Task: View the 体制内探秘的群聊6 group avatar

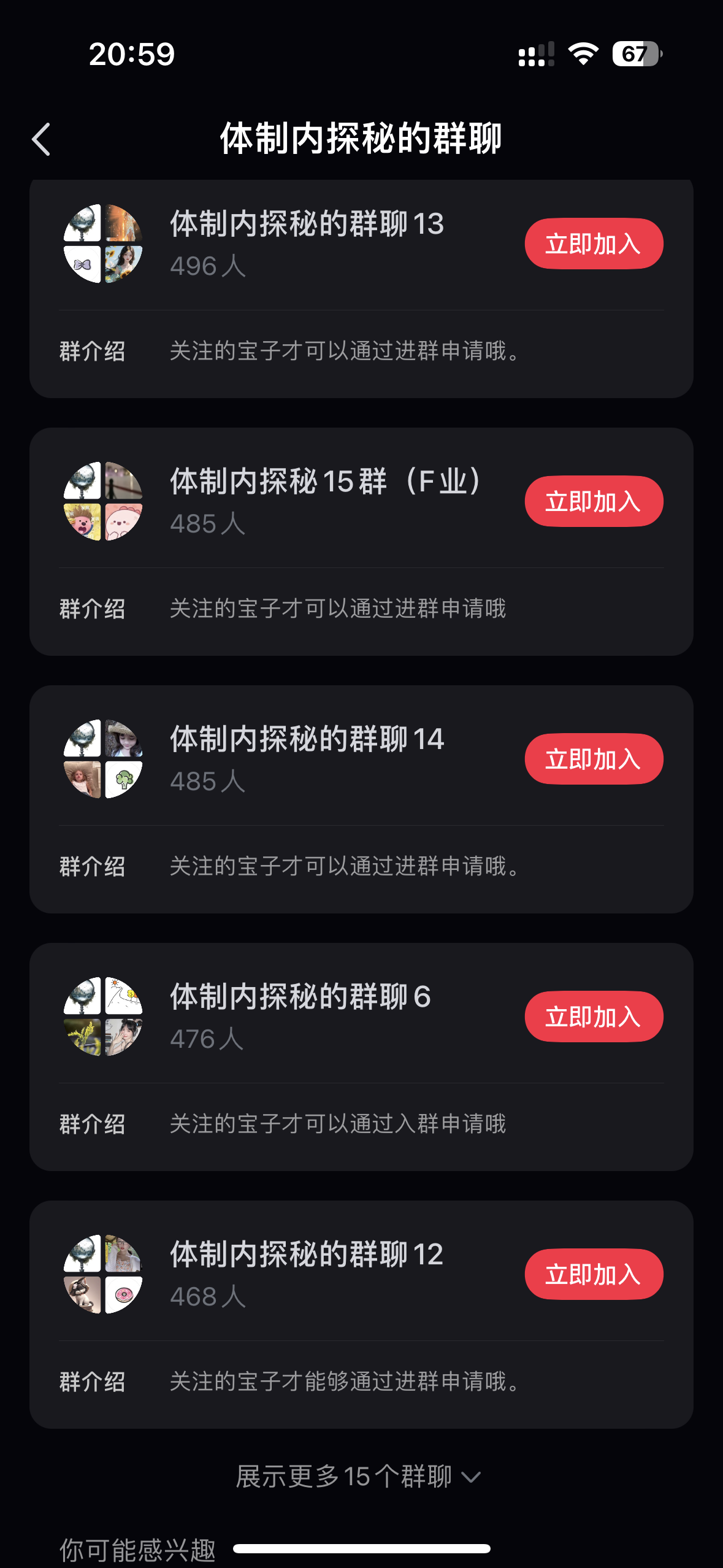Action: point(103,1017)
